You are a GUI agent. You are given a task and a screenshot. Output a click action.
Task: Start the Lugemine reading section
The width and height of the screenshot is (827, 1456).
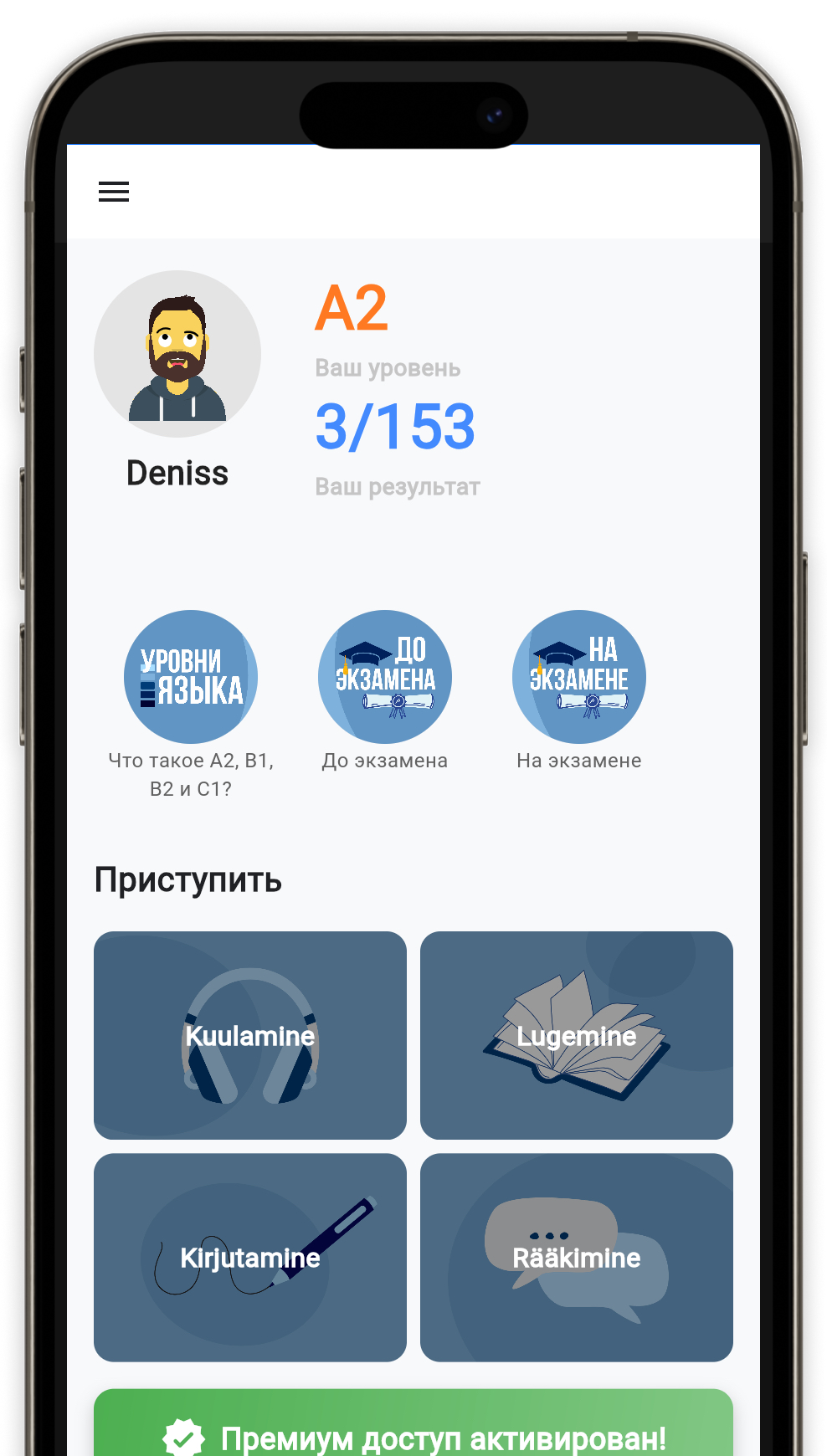click(x=577, y=1035)
